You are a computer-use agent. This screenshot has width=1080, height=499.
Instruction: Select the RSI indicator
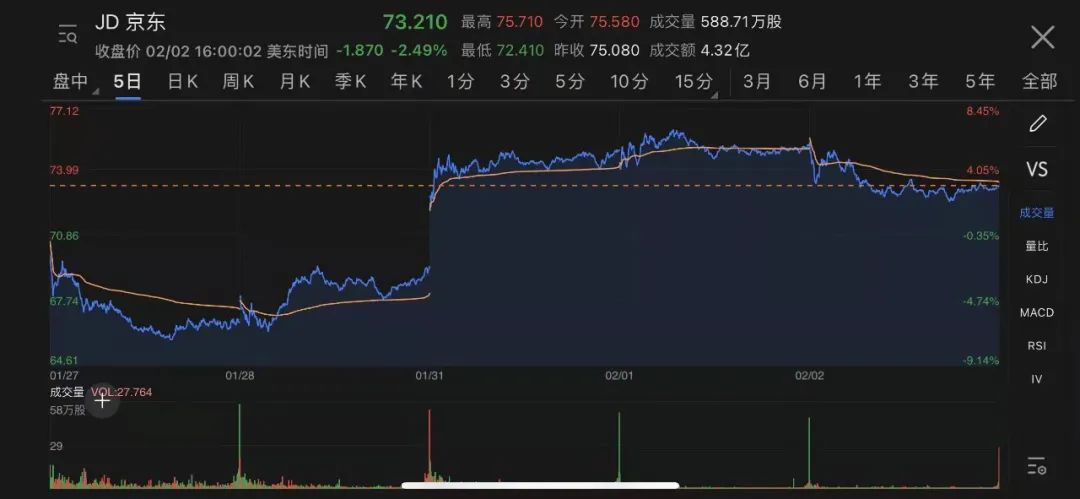click(1037, 345)
